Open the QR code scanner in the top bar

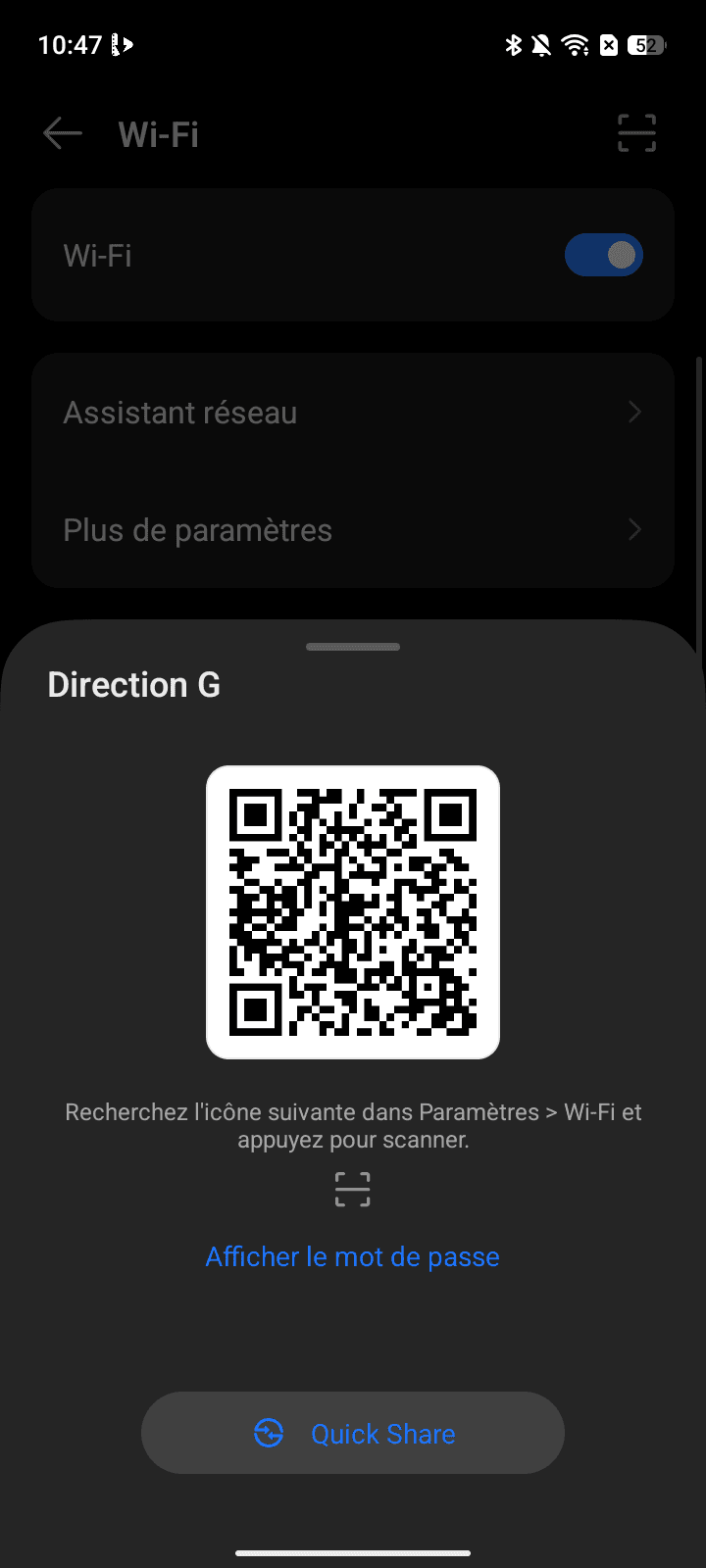click(635, 132)
